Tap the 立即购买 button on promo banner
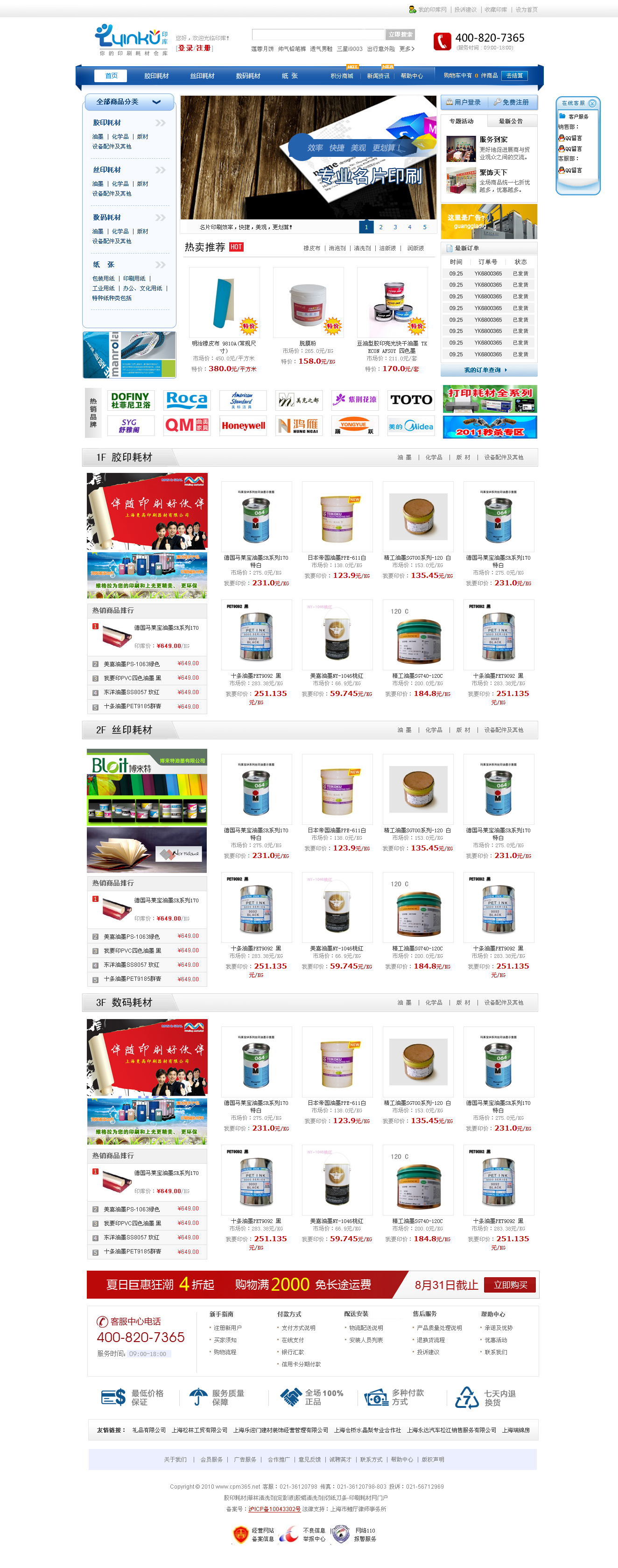The image size is (618, 1568). tap(510, 1284)
